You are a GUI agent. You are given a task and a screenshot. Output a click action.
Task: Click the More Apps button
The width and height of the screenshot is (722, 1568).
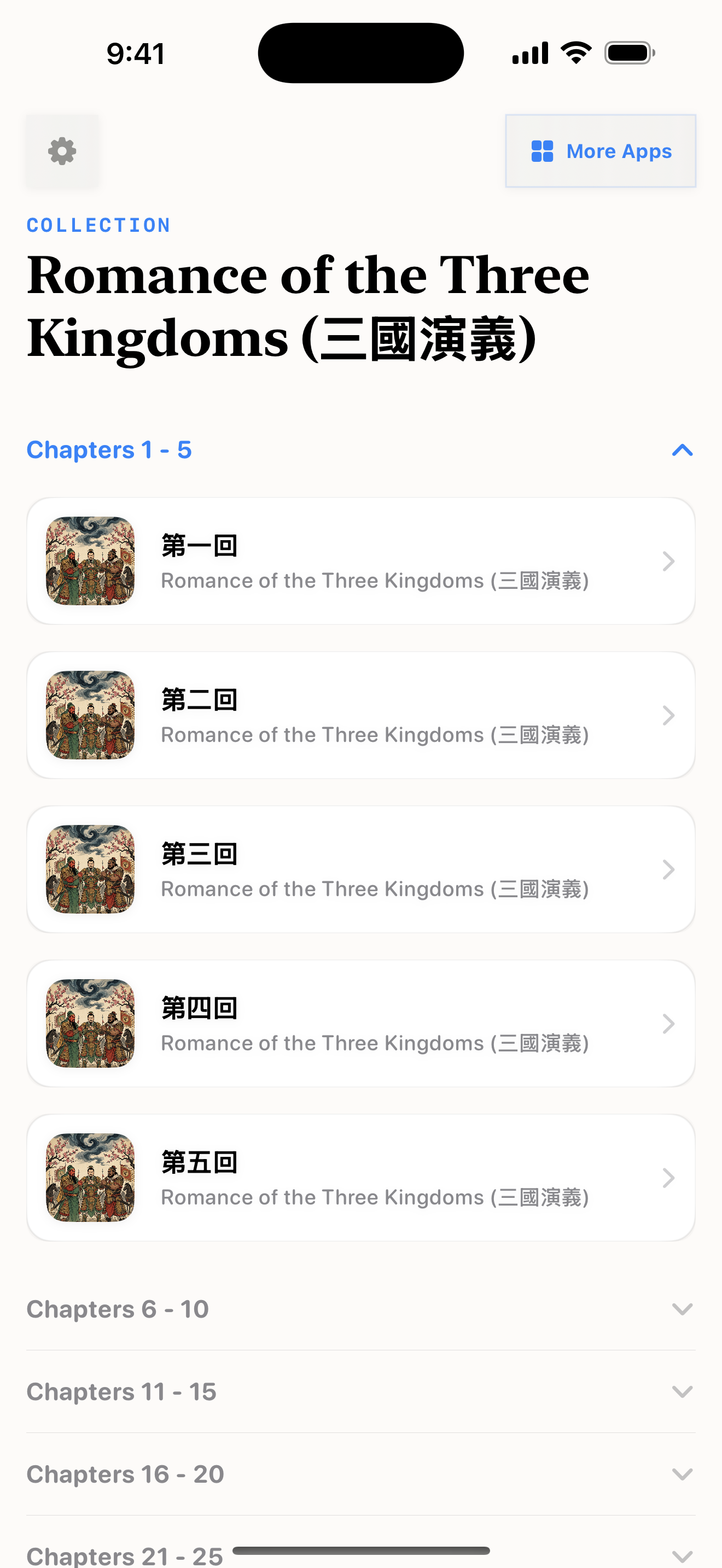point(600,151)
